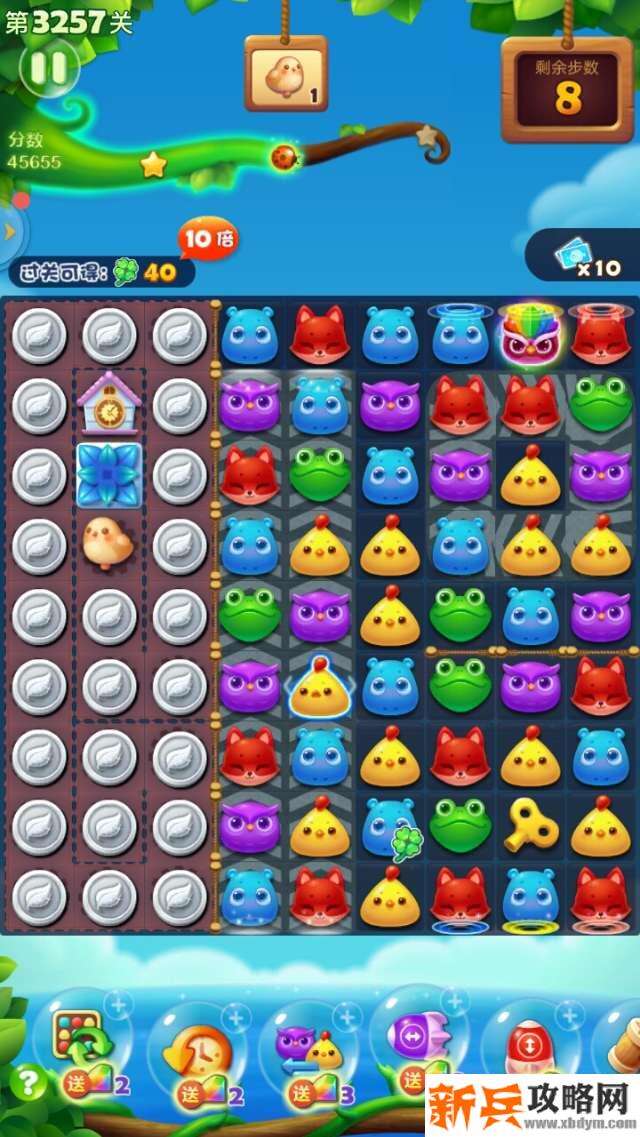Expand the arrow panel on the left edge
Screen dimensions: 640x1137
[x=11, y=232]
